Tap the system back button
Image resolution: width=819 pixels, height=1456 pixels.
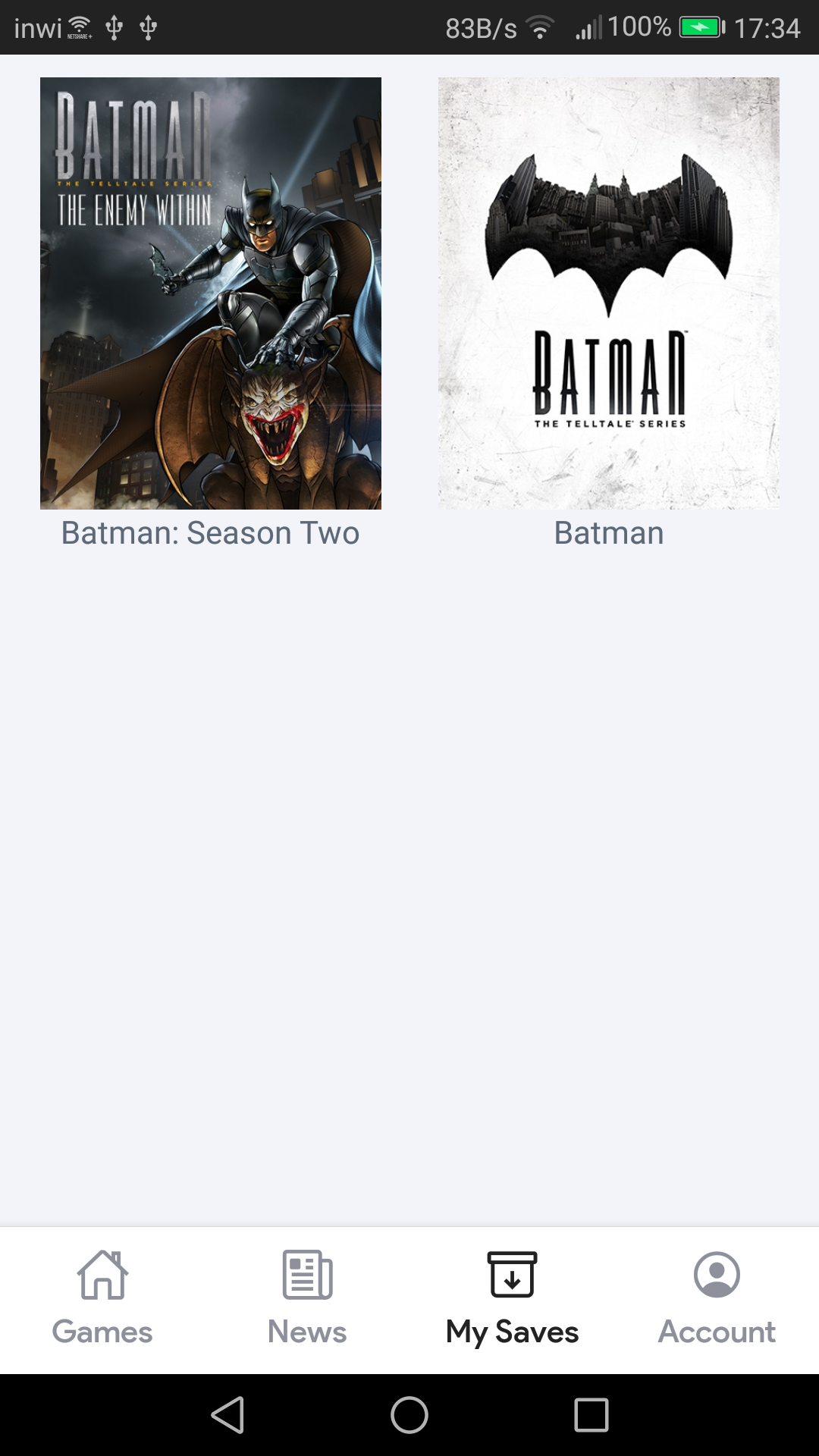[x=227, y=1415]
